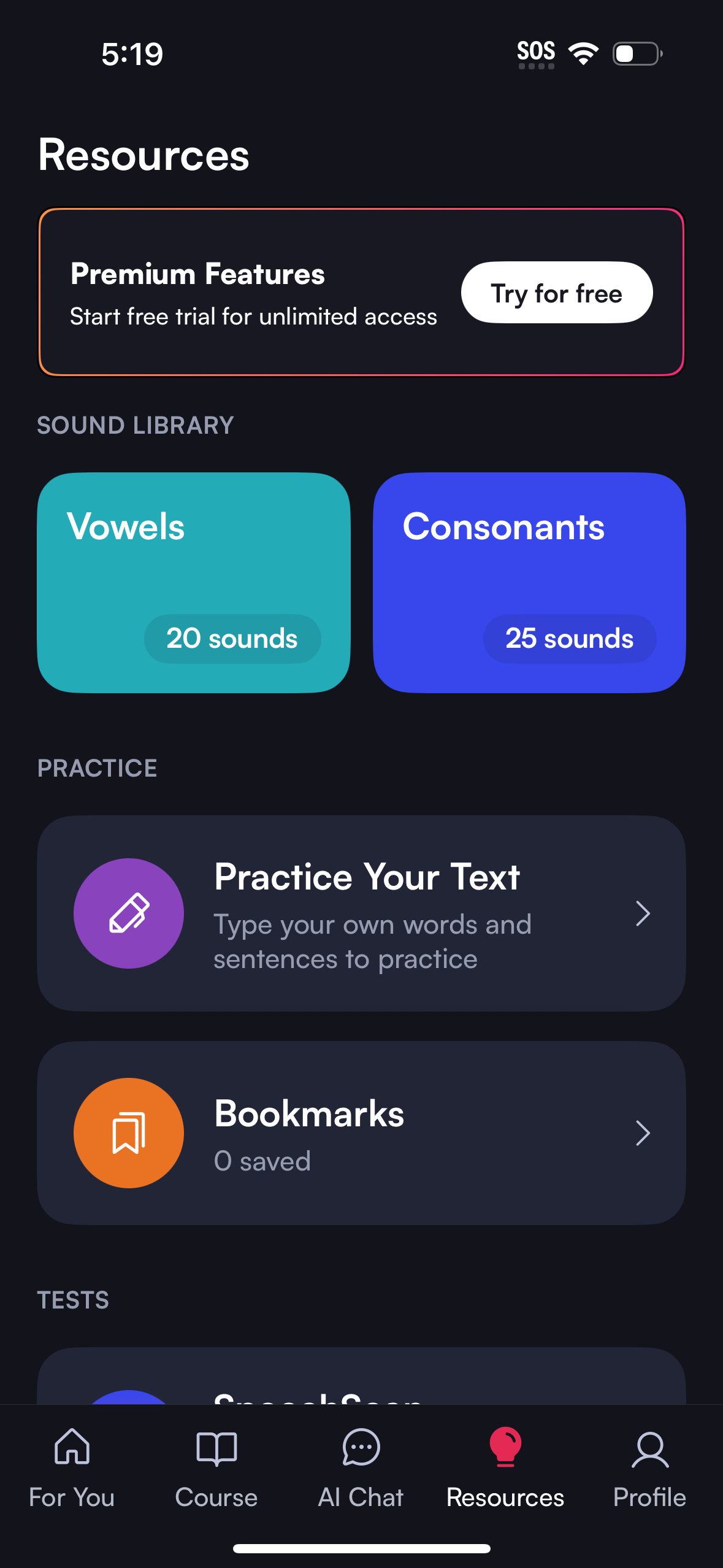Tap the SOS signal indicator

pyautogui.click(x=536, y=52)
